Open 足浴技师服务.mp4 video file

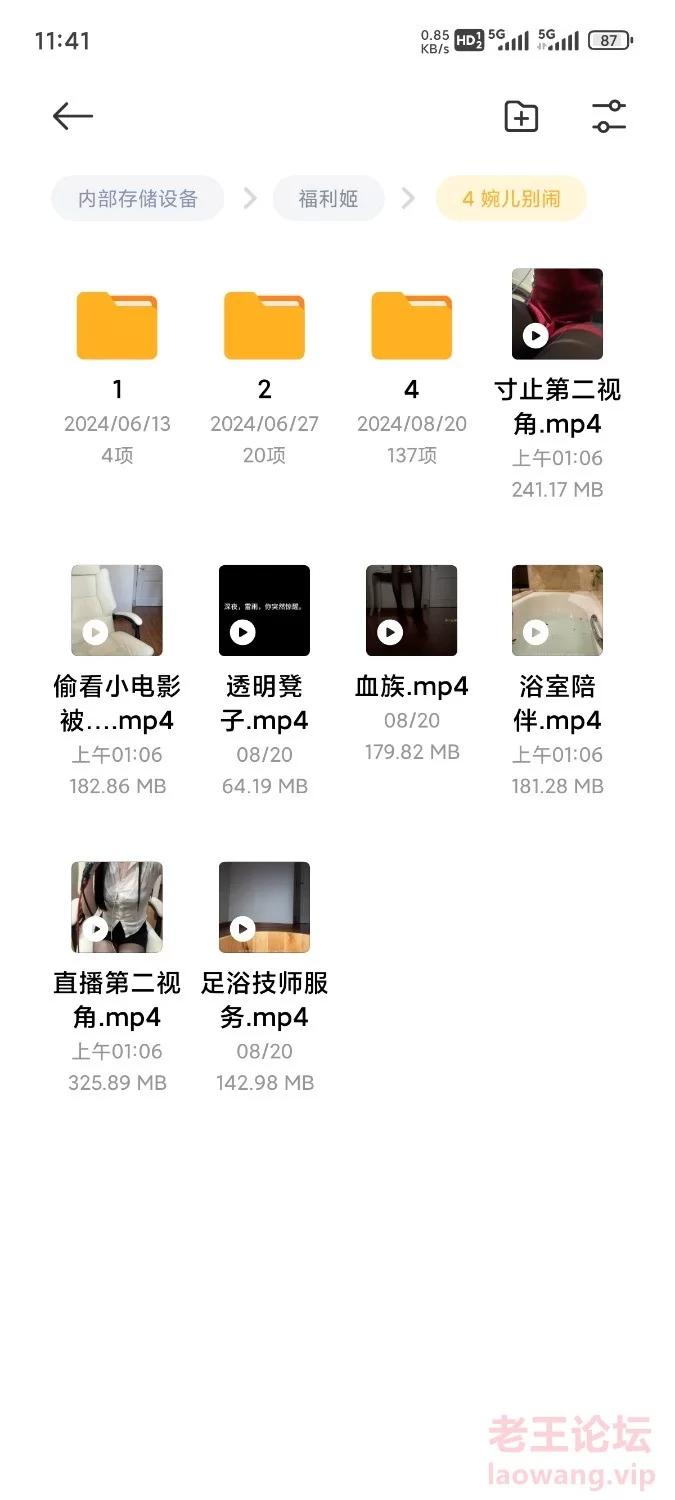264,908
